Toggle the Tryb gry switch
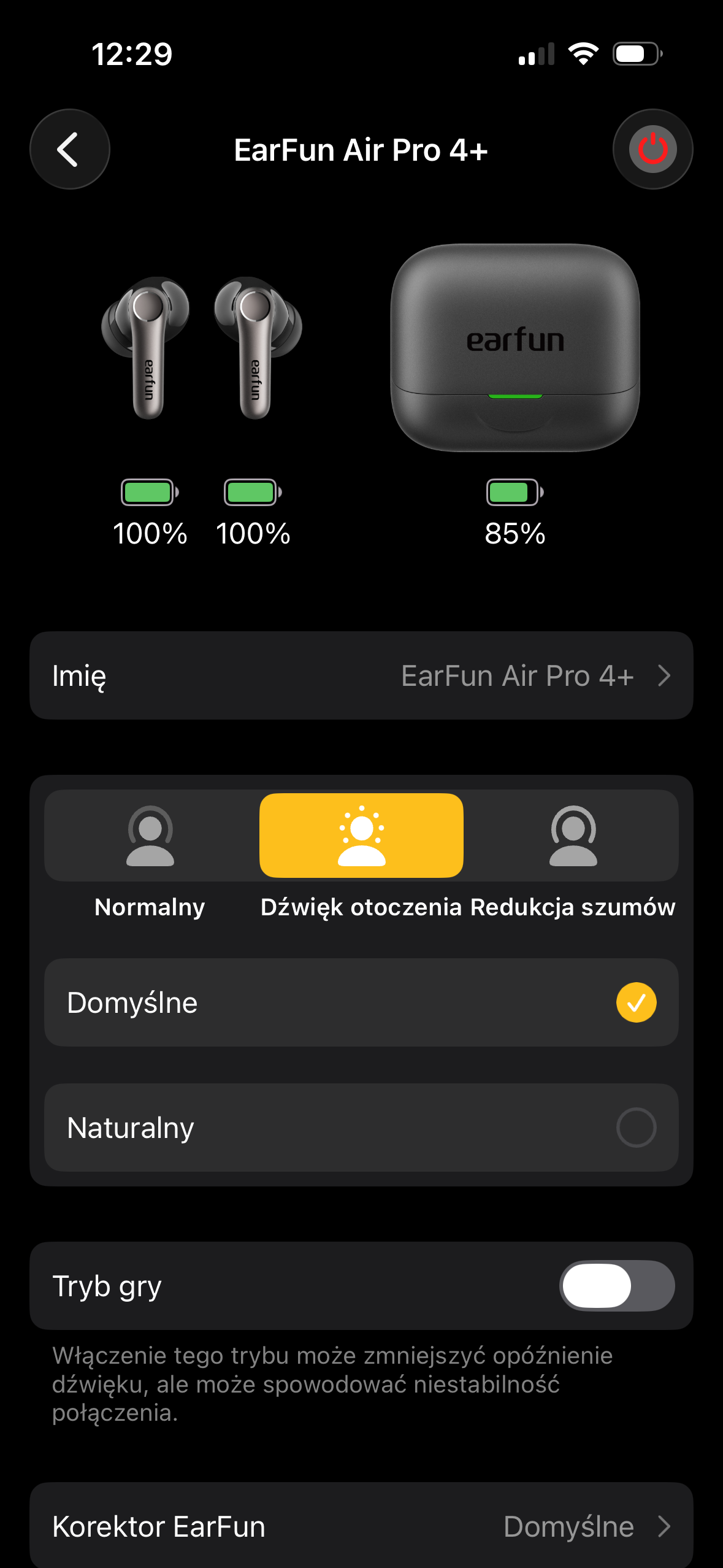 617,1285
